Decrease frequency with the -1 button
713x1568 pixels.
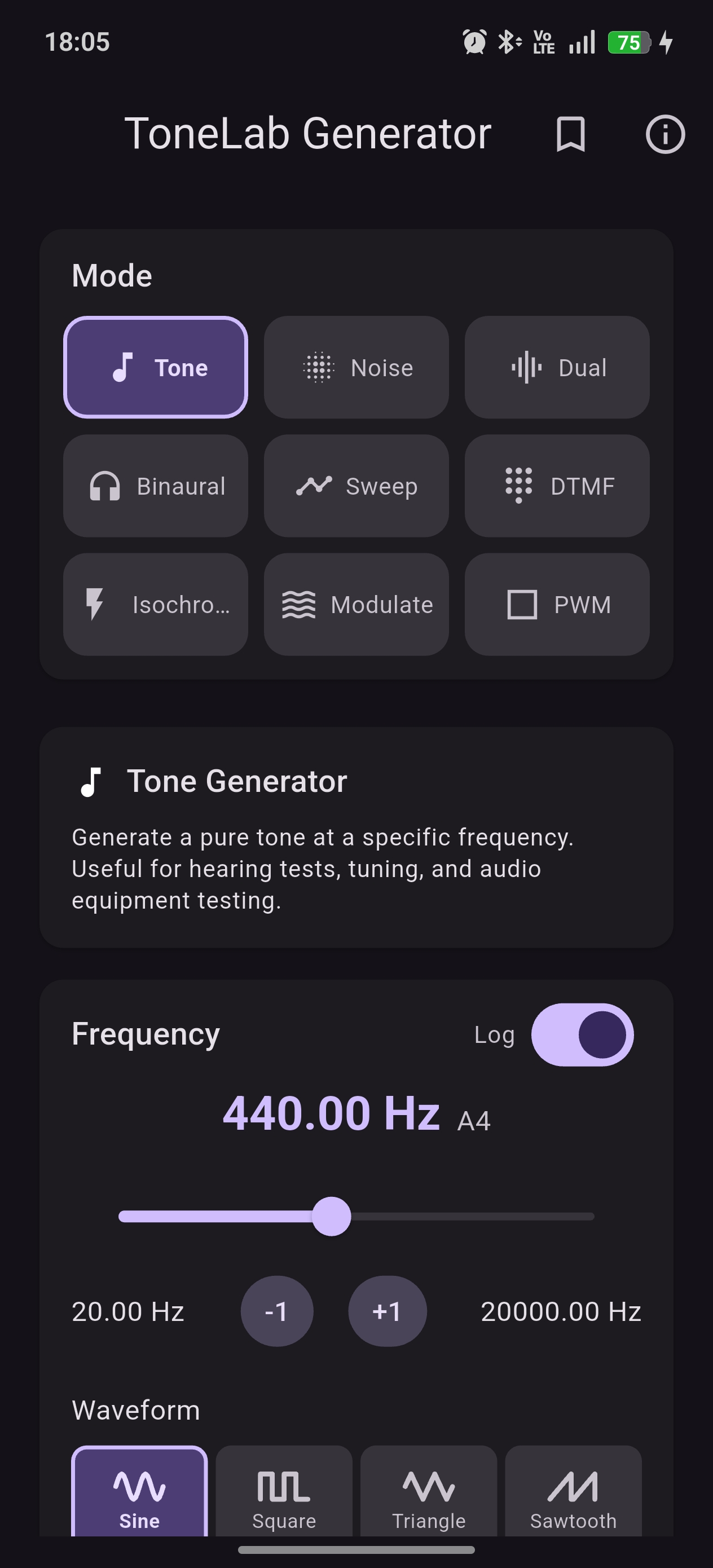pyautogui.click(x=277, y=1312)
